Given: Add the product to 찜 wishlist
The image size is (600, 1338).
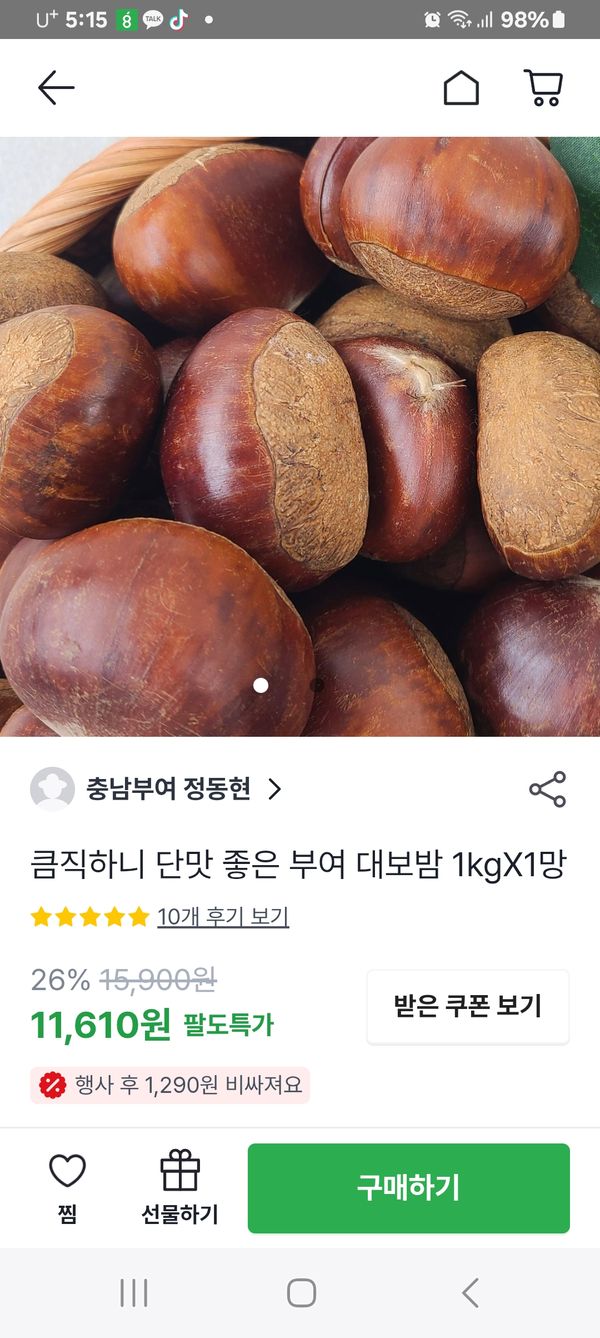Looking at the screenshot, I should coord(67,1188).
